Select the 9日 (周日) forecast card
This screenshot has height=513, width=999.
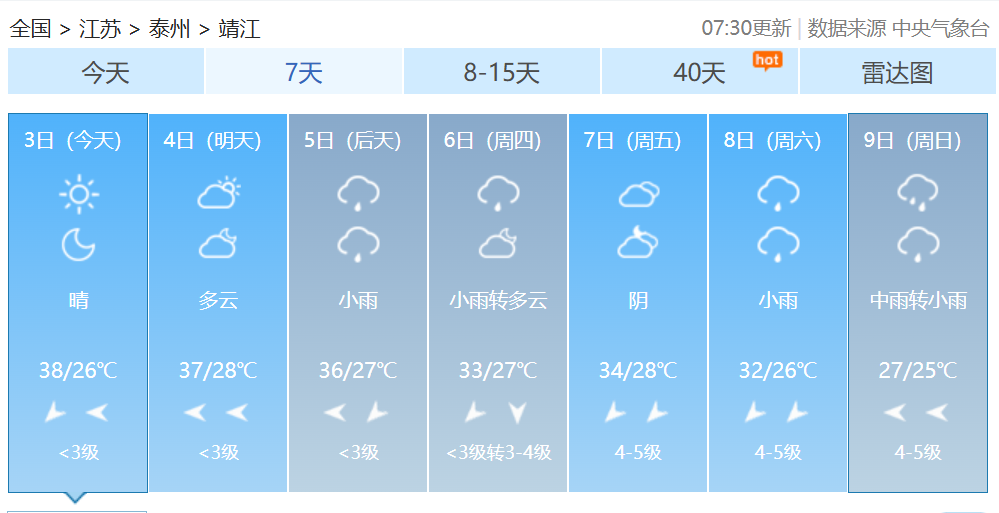click(918, 303)
